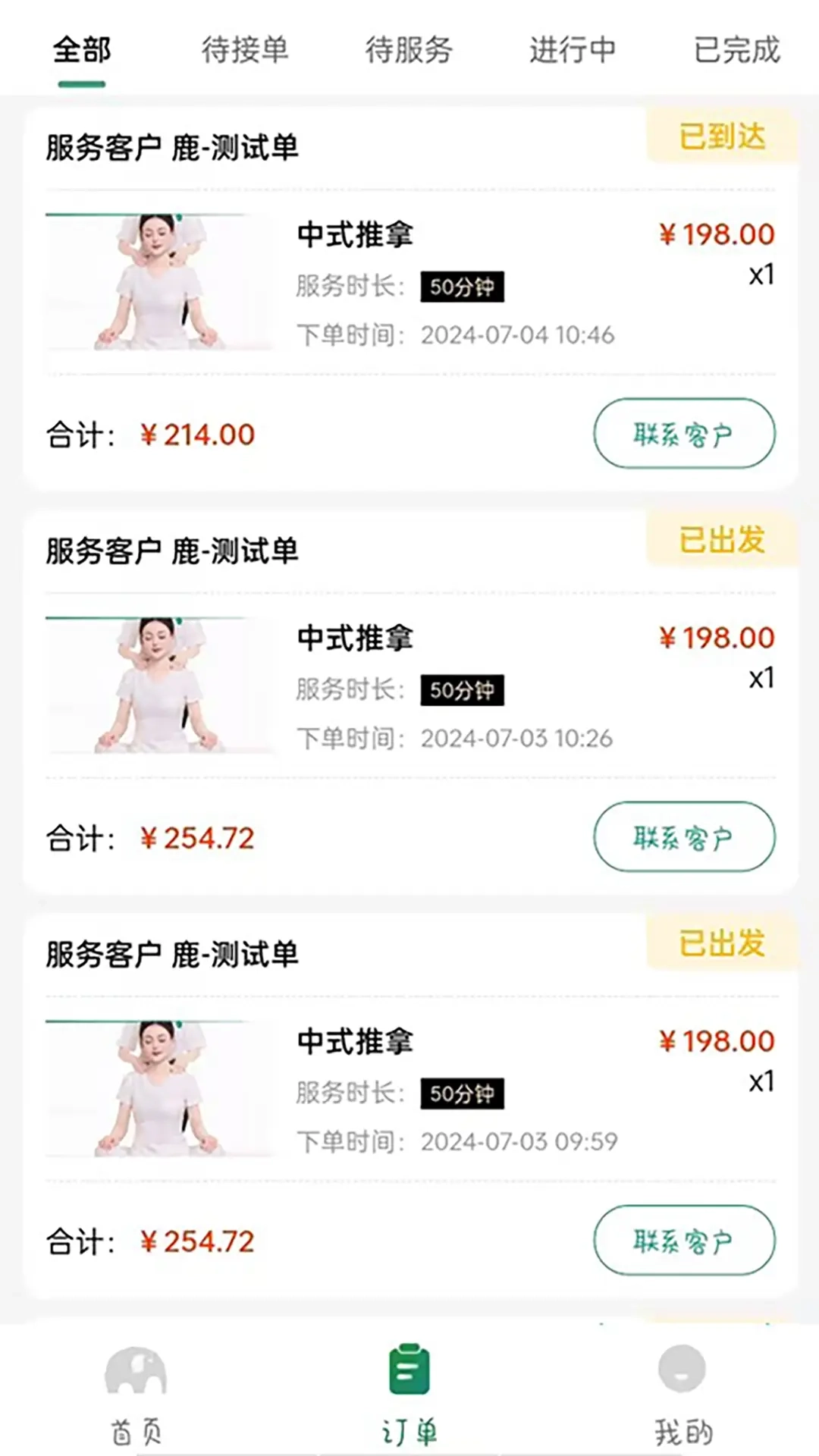Tap the 50分钟 duration tag on first order
Screen dimensions: 819x1456
[x=461, y=287]
